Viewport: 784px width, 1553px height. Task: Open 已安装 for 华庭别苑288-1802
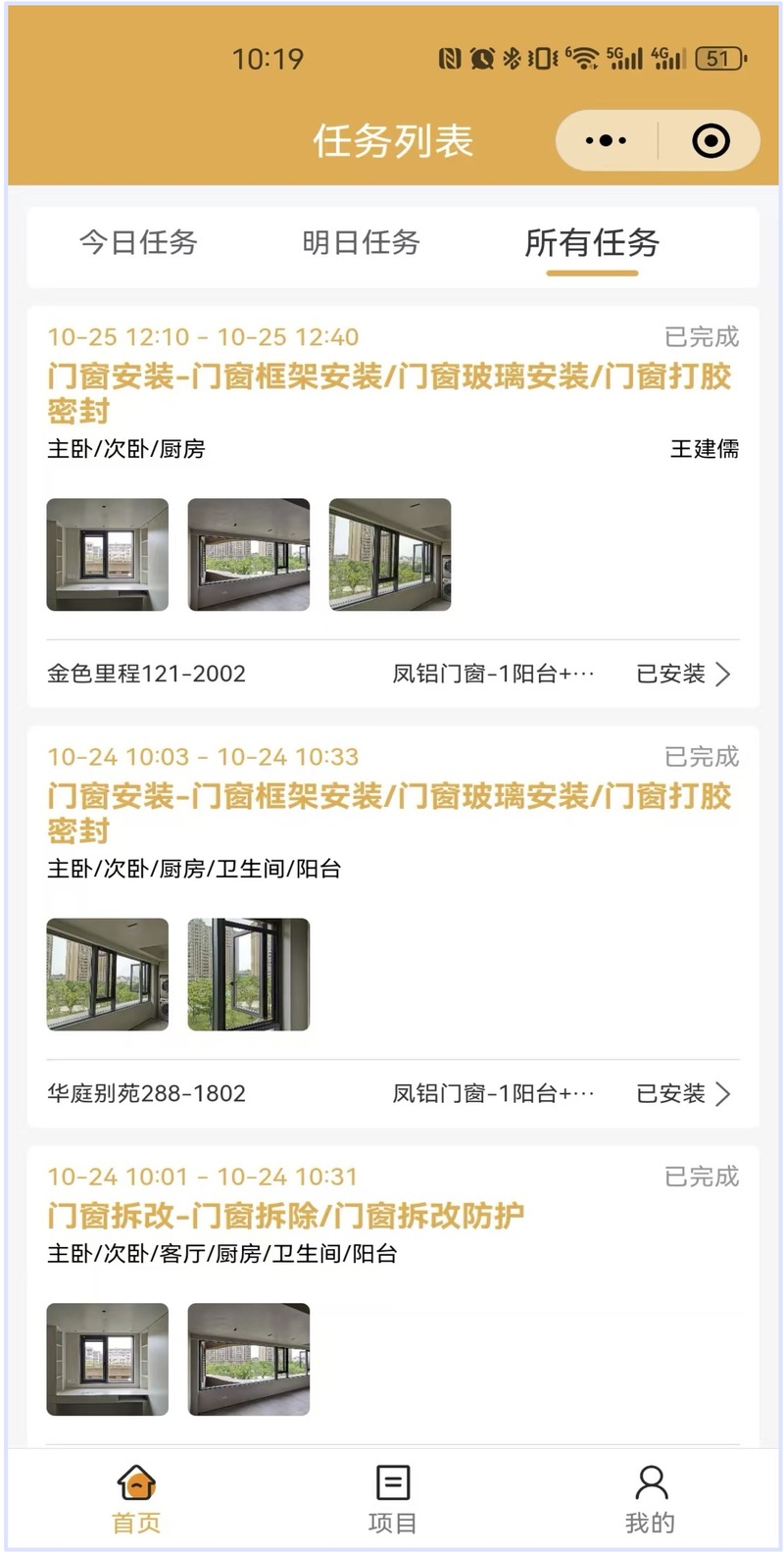coord(684,1093)
